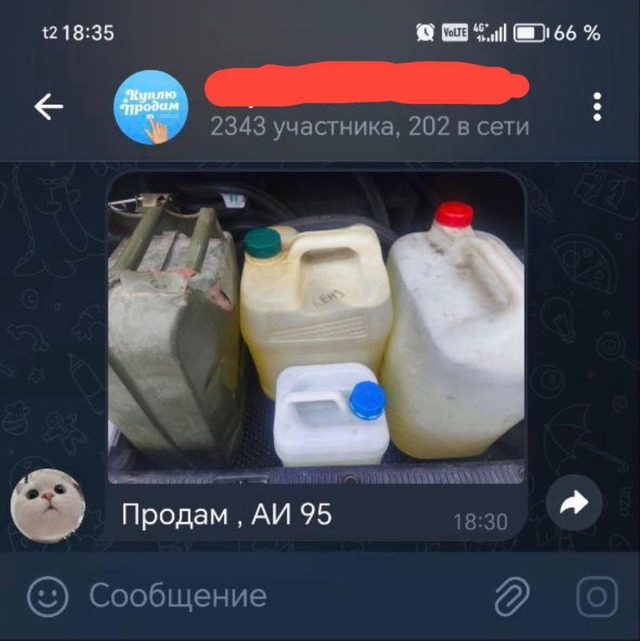
Task: Attach a file with the paperclip
Action: [x=512, y=597]
